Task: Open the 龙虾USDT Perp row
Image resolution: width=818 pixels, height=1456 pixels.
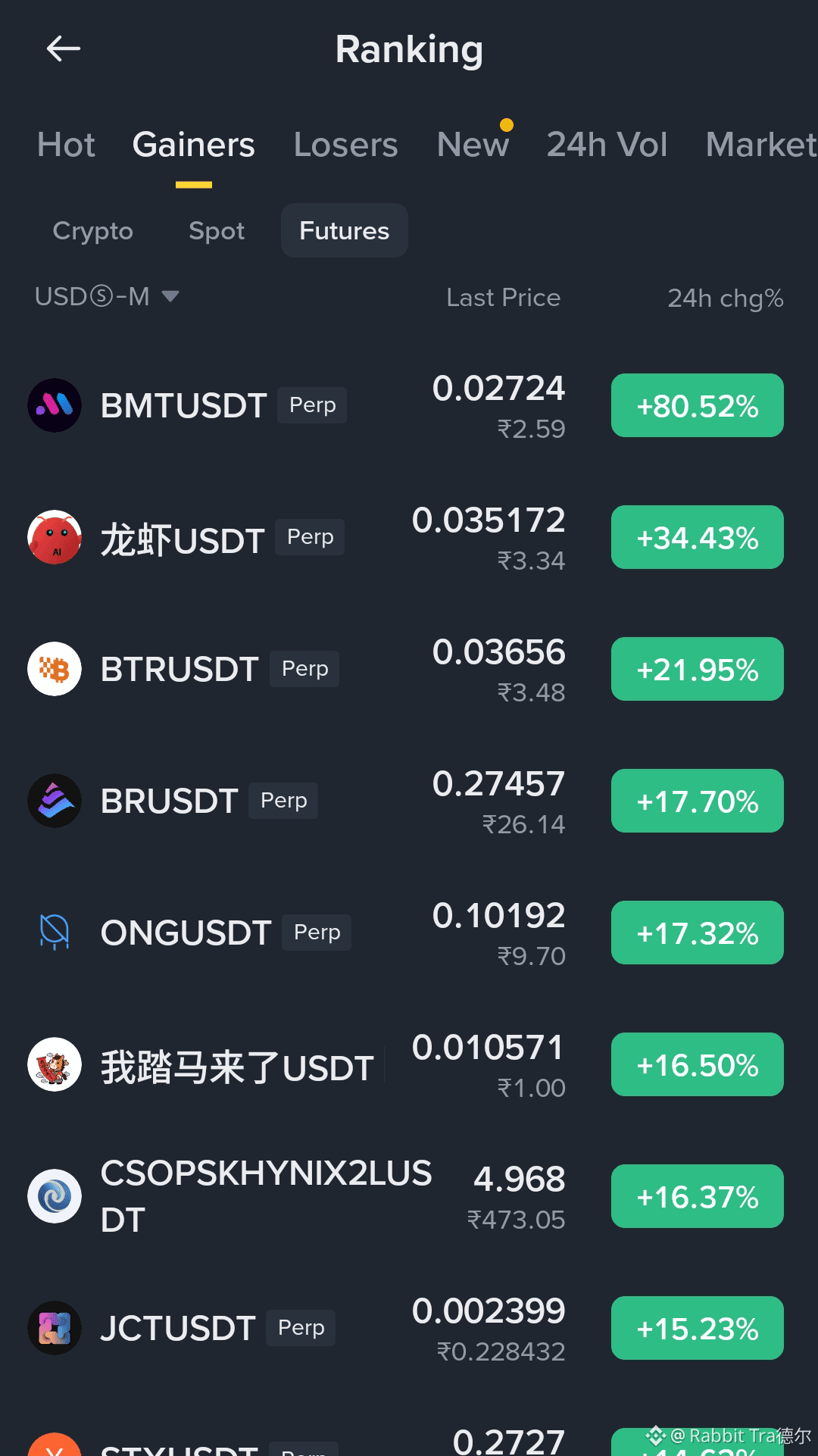Action: pos(409,538)
